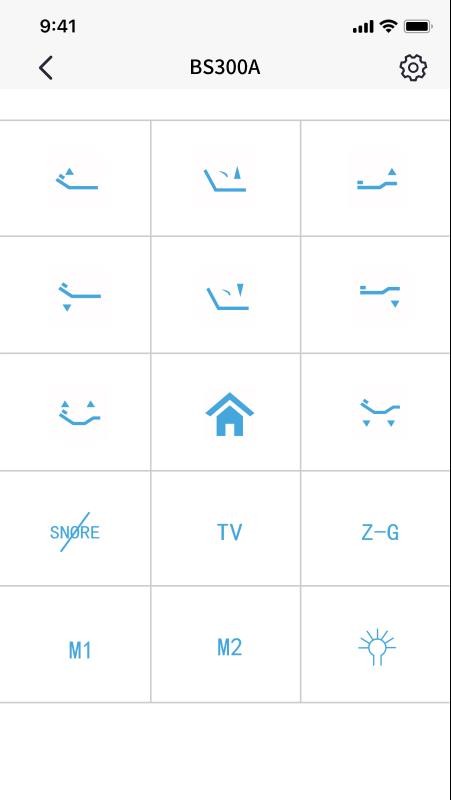Select the Z-G zero gravity preset
This screenshot has width=451, height=800.
(380, 532)
